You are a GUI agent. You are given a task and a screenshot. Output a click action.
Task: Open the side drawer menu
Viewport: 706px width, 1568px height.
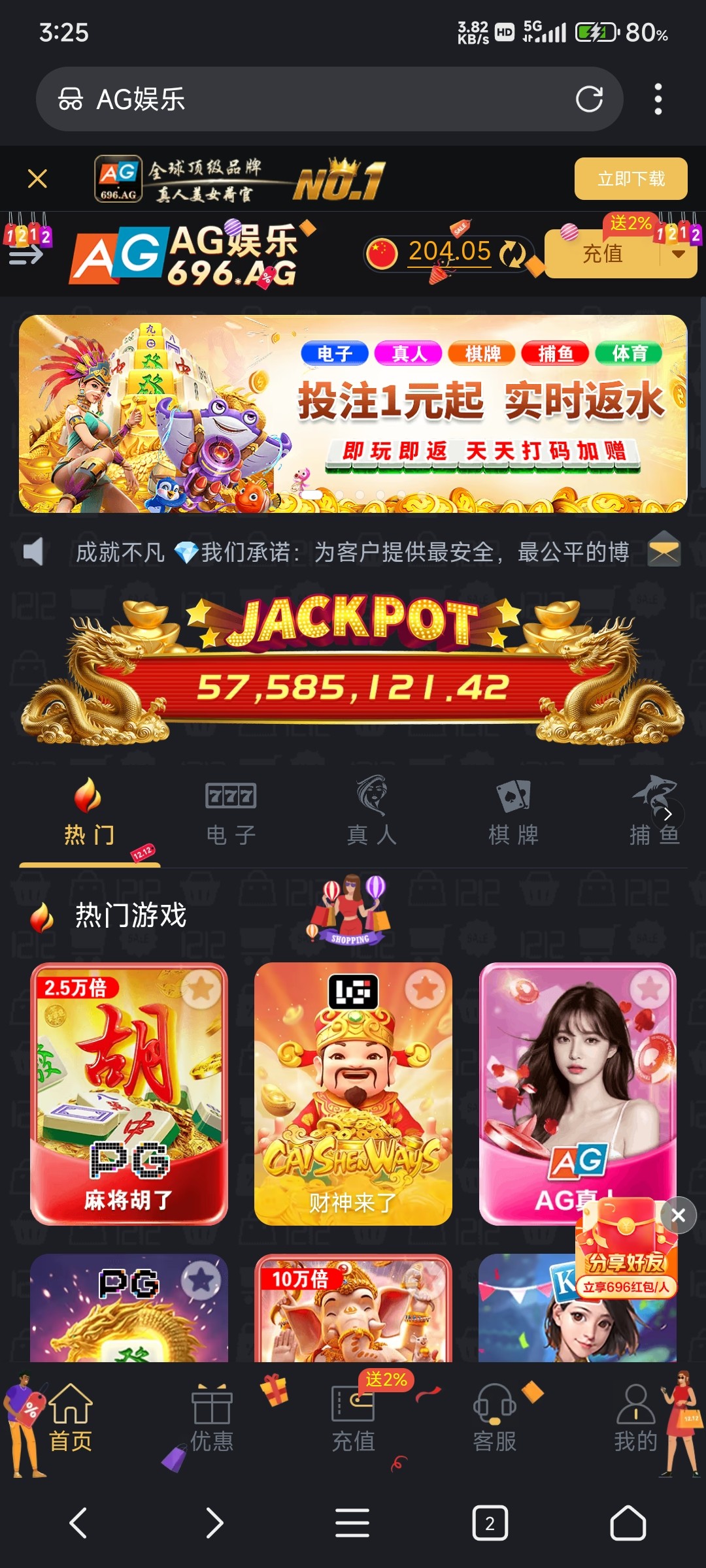pyautogui.click(x=26, y=255)
